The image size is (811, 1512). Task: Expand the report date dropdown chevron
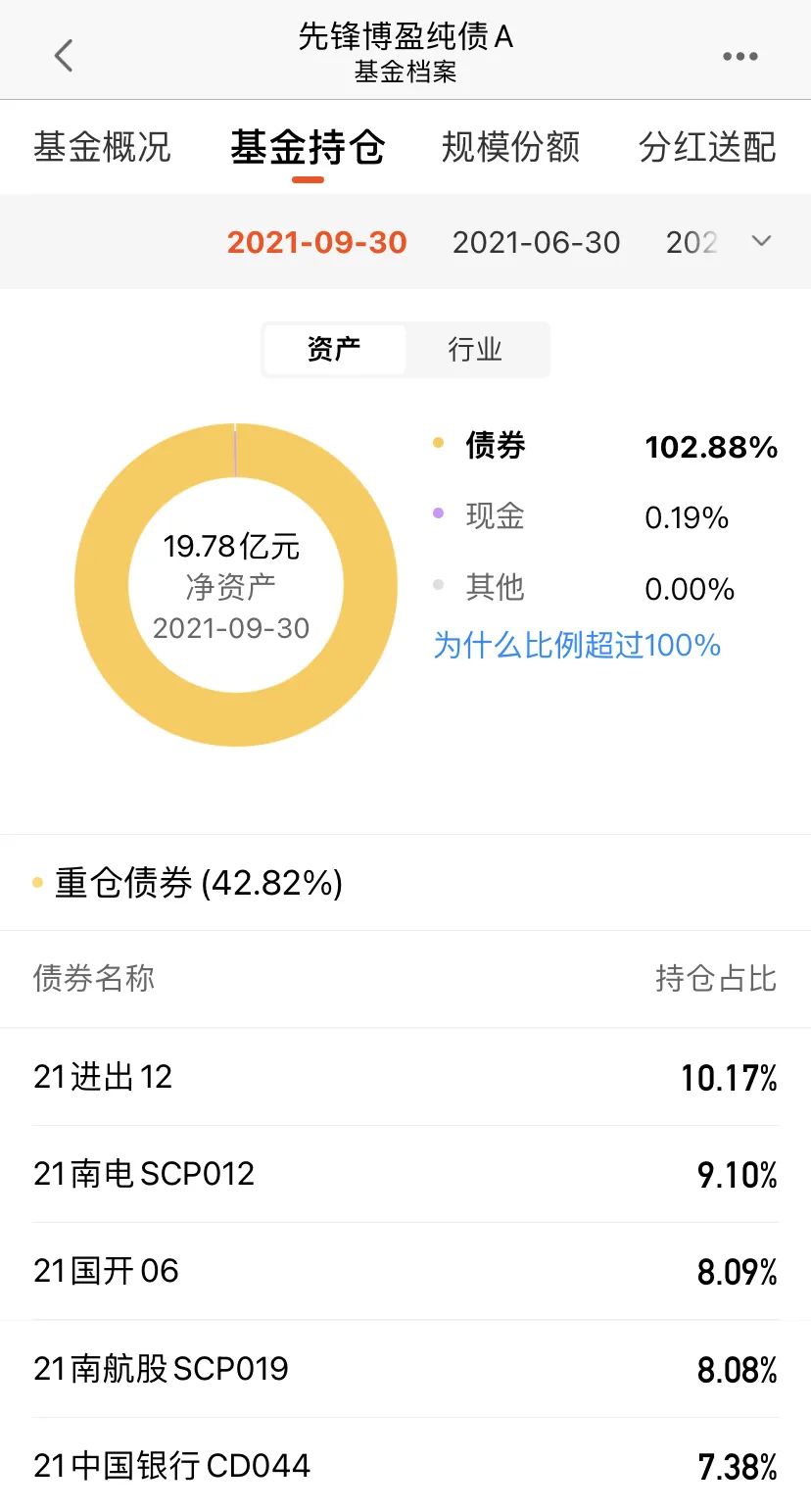761,241
